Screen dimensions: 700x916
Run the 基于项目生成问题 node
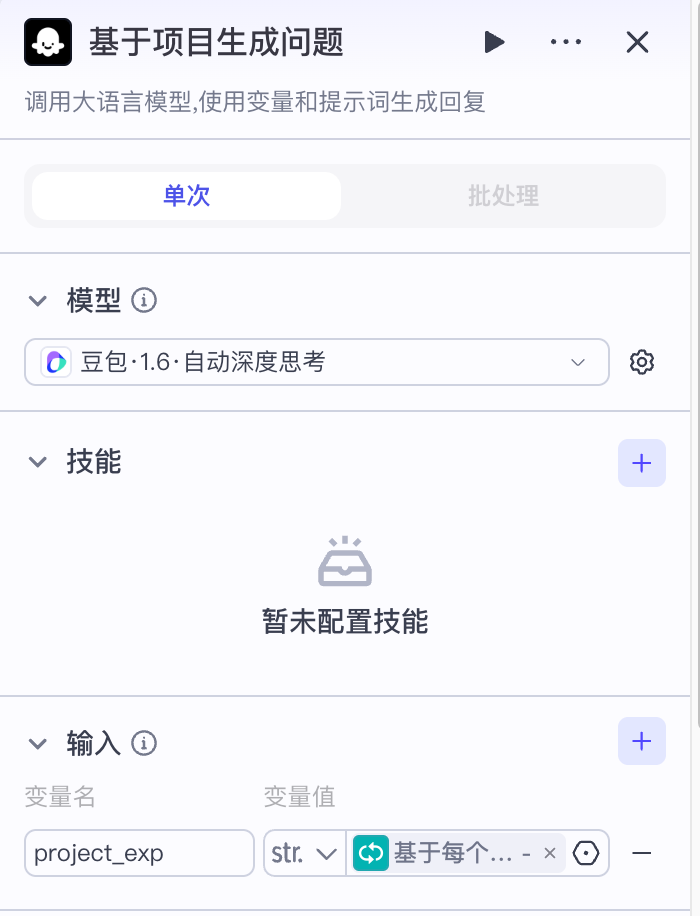[494, 42]
